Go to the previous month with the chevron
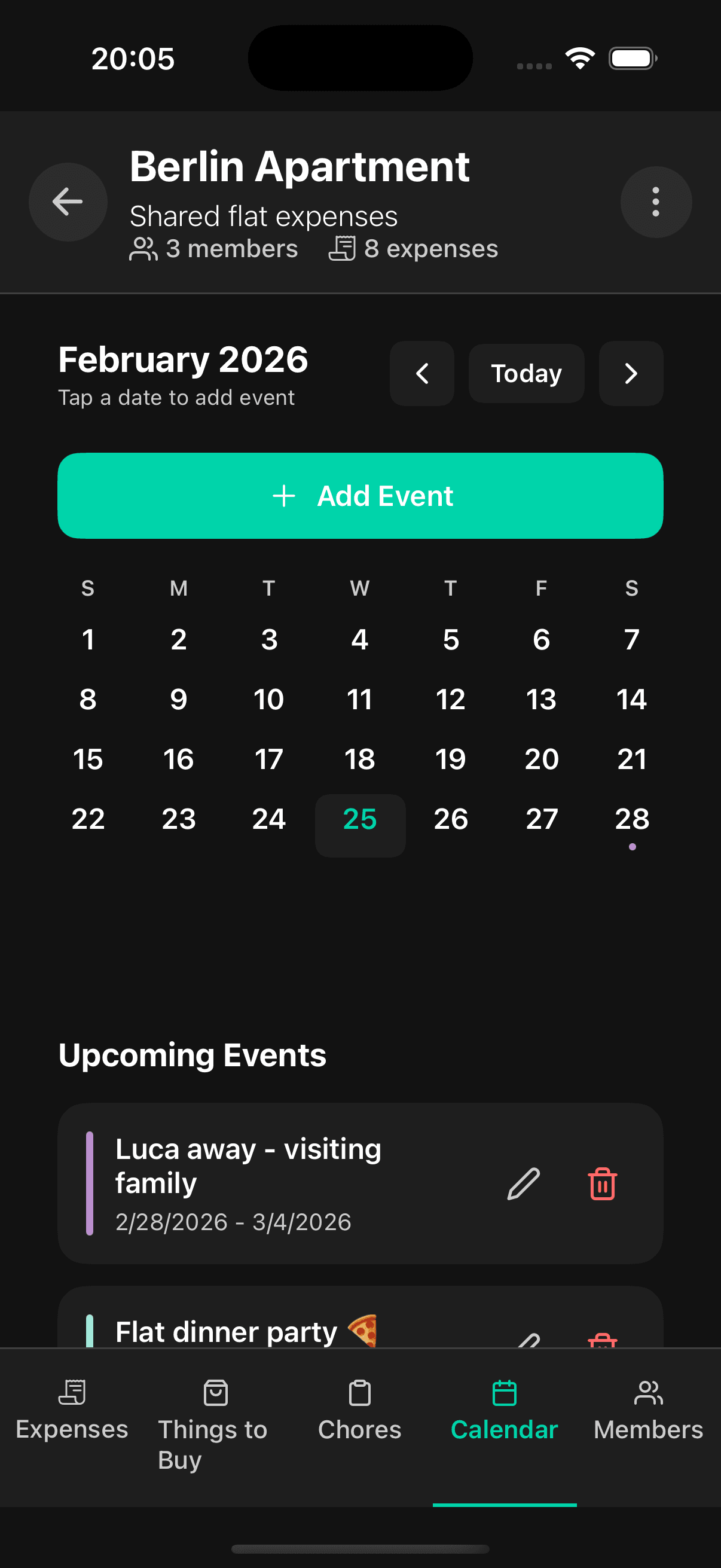Image resolution: width=721 pixels, height=1568 pixels. (x=421, y=374)
